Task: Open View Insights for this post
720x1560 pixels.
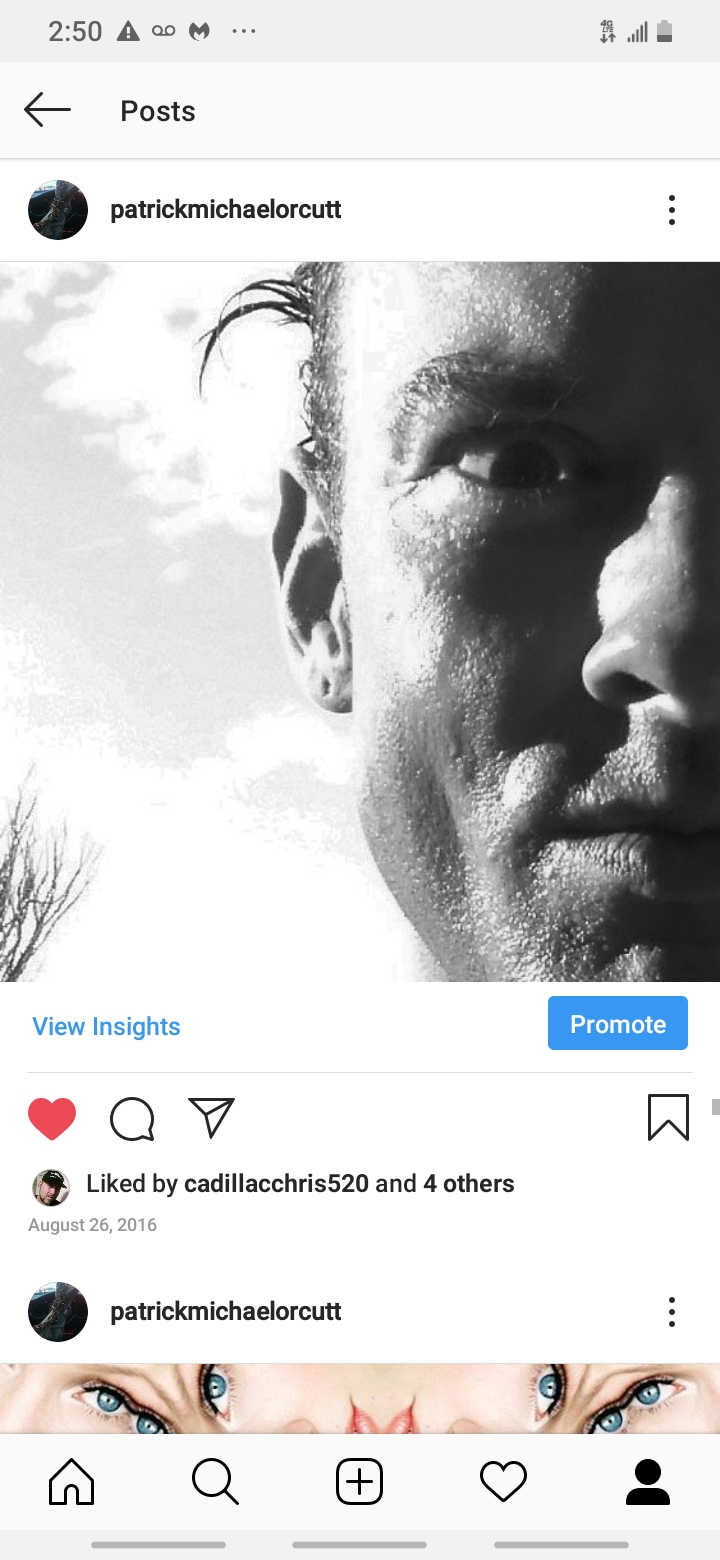Action: tap(106, 1026)
